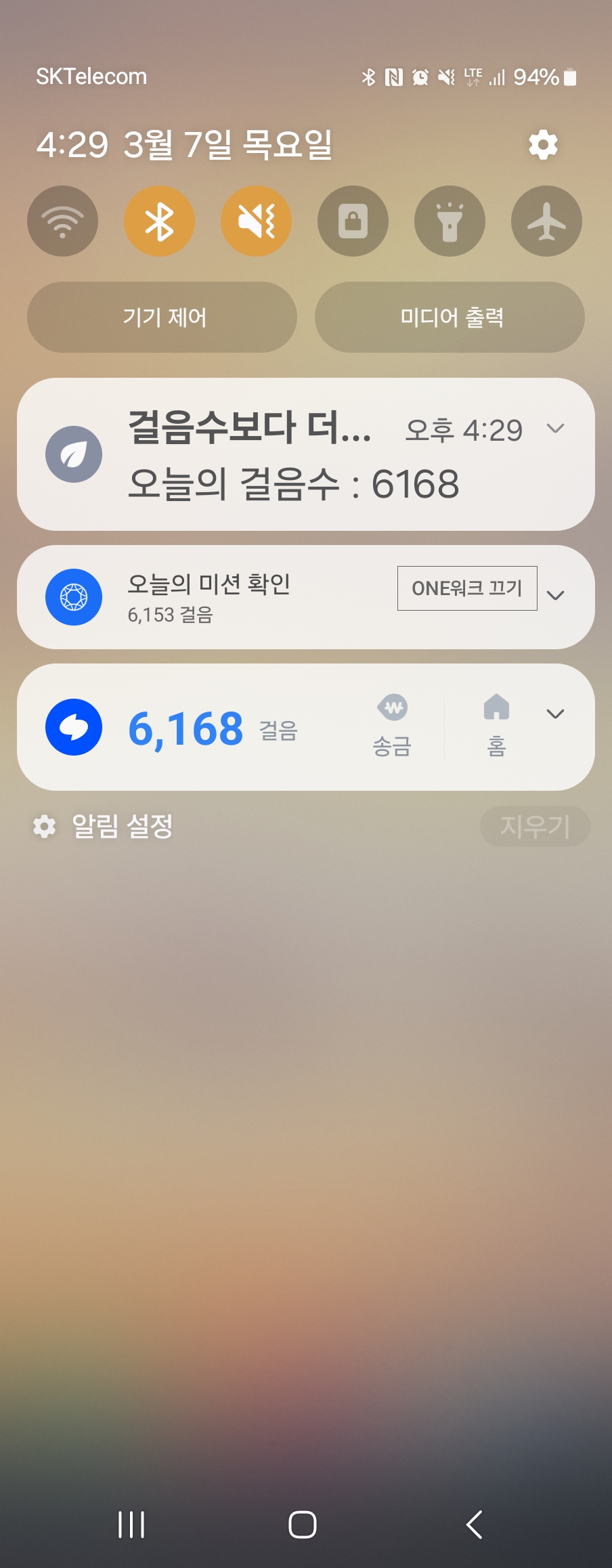Screen dimensions: 612x1568
Task: Expand the 오늘의 미션 확인 notification
Action: [555, 596]
